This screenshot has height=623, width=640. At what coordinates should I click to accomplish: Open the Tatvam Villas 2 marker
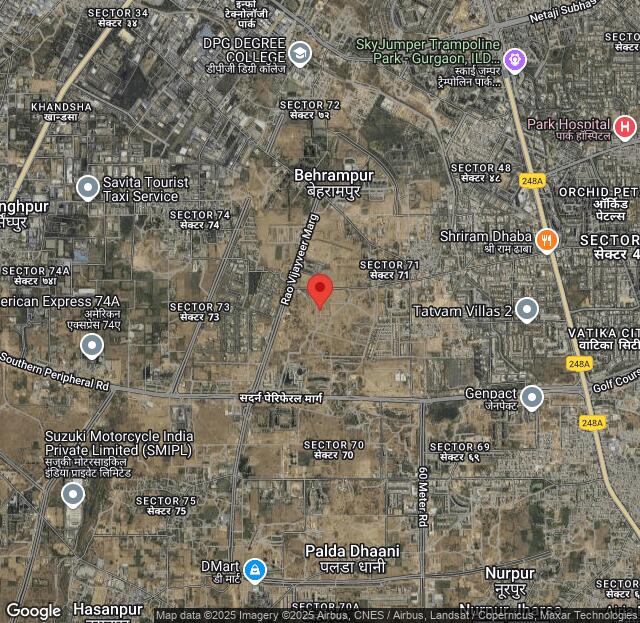[x=527, y=309]
